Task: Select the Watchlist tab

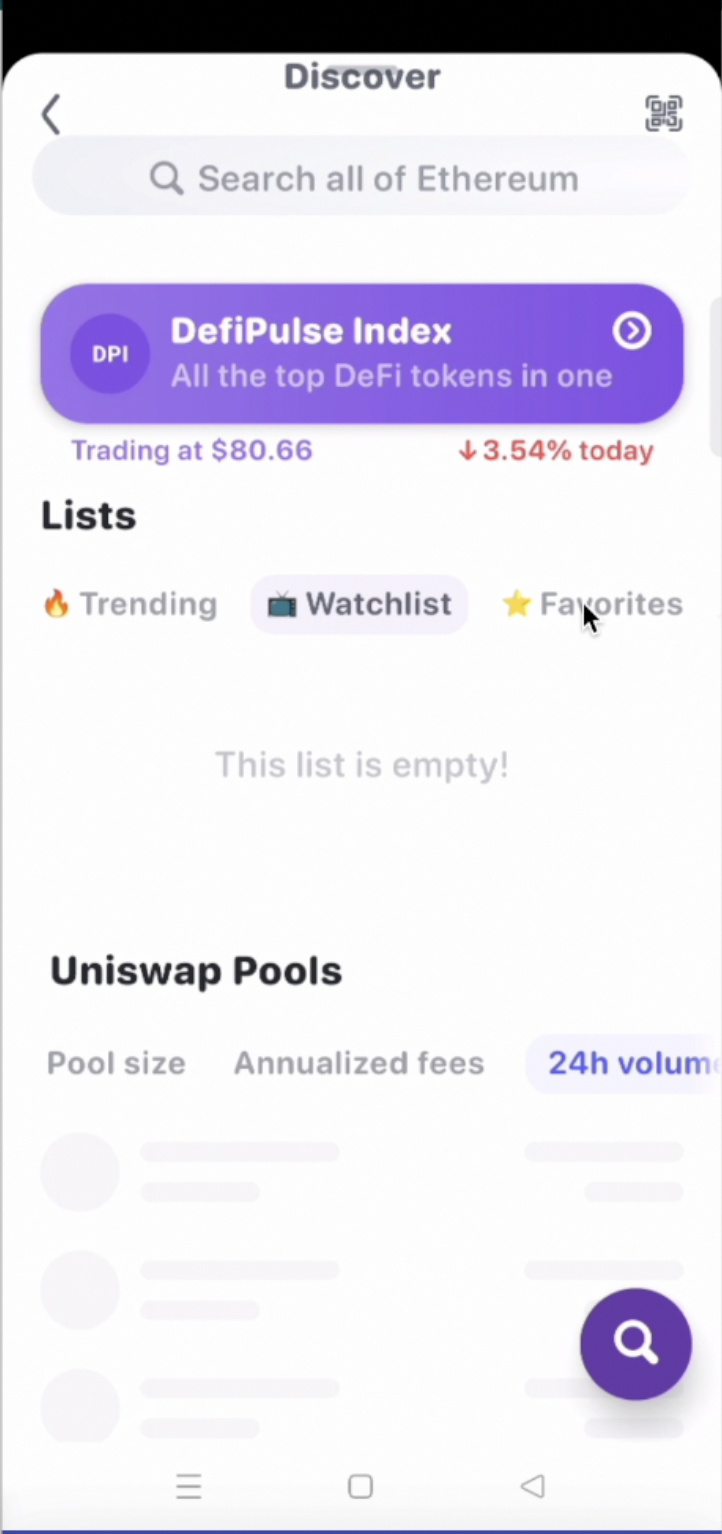Action: (359, 604)
